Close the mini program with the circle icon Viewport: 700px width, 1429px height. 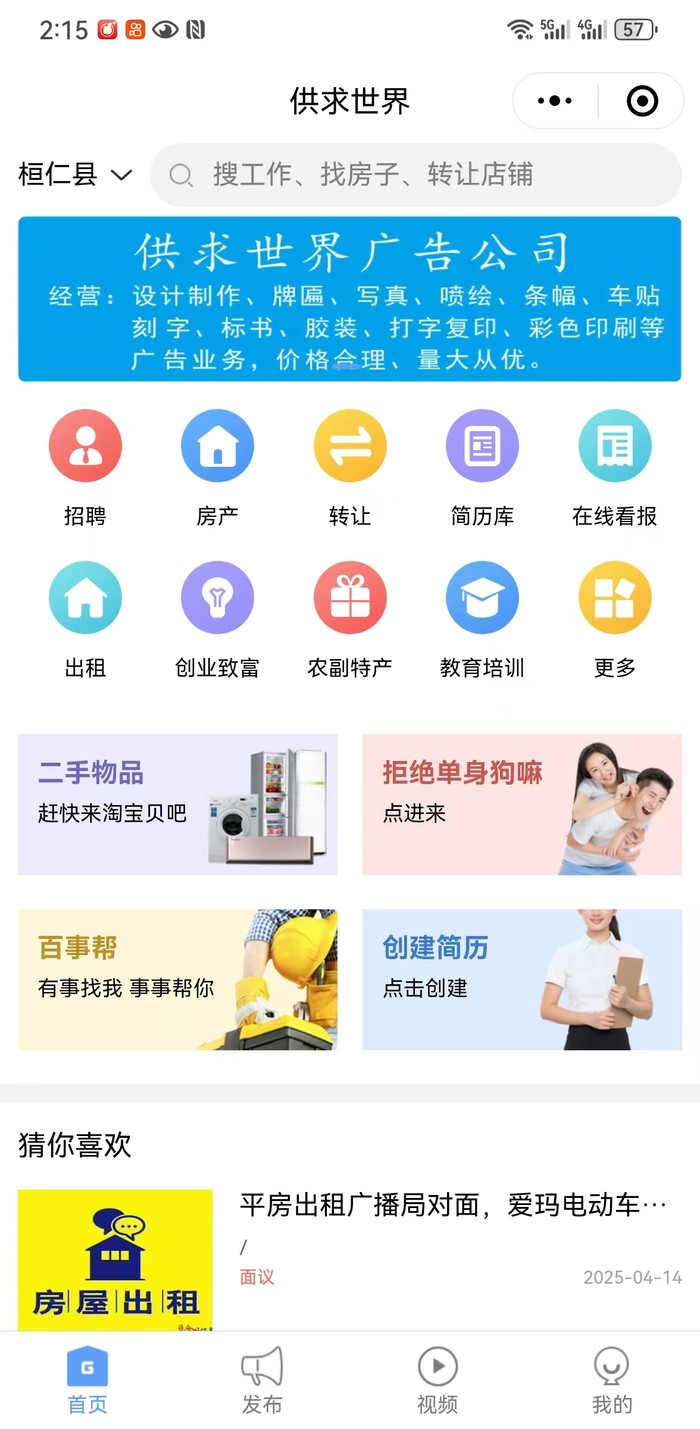(x=641, y=101)
